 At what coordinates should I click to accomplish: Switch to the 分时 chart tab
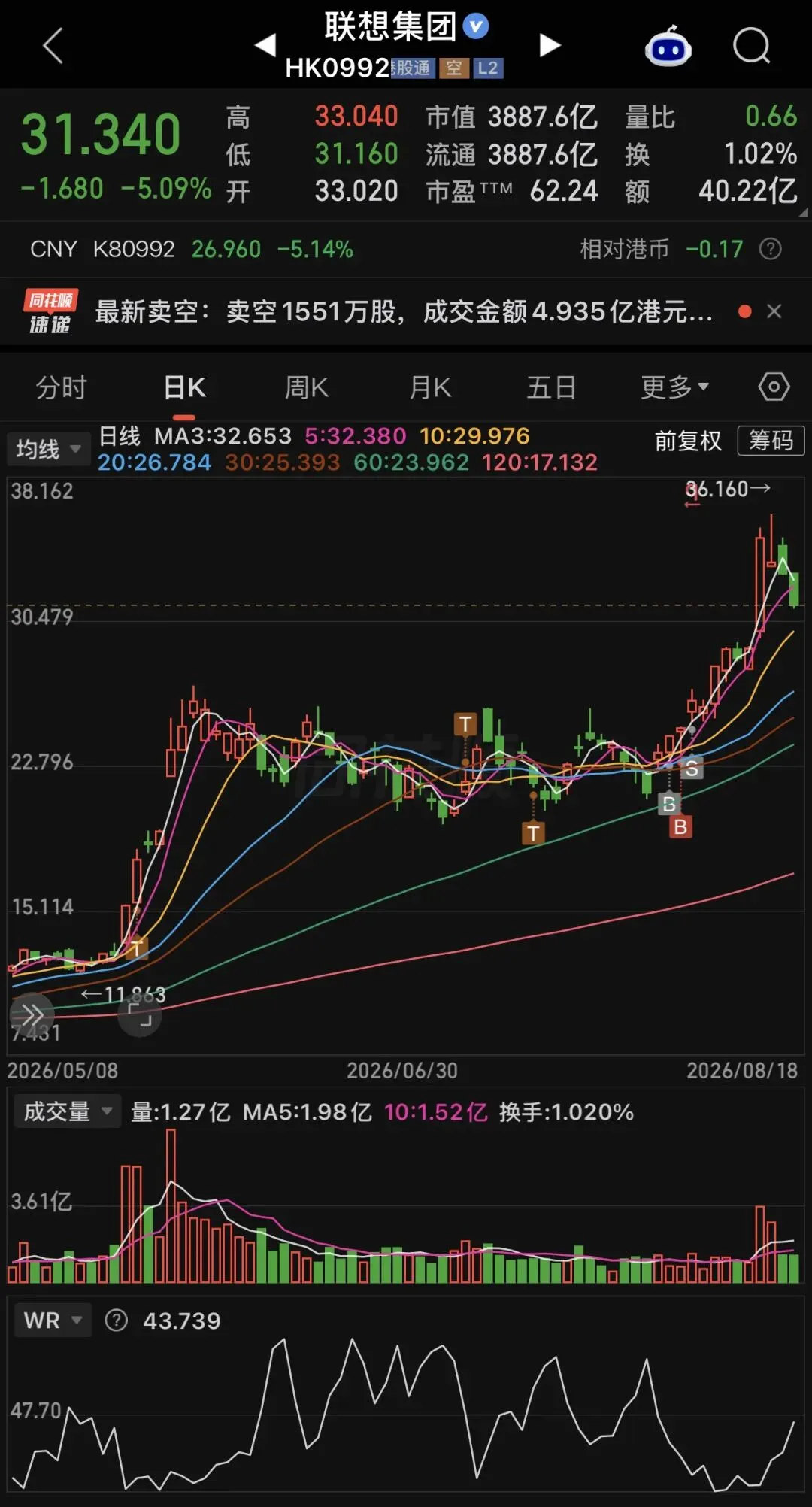pyautogui.click(x=62, y=387)
